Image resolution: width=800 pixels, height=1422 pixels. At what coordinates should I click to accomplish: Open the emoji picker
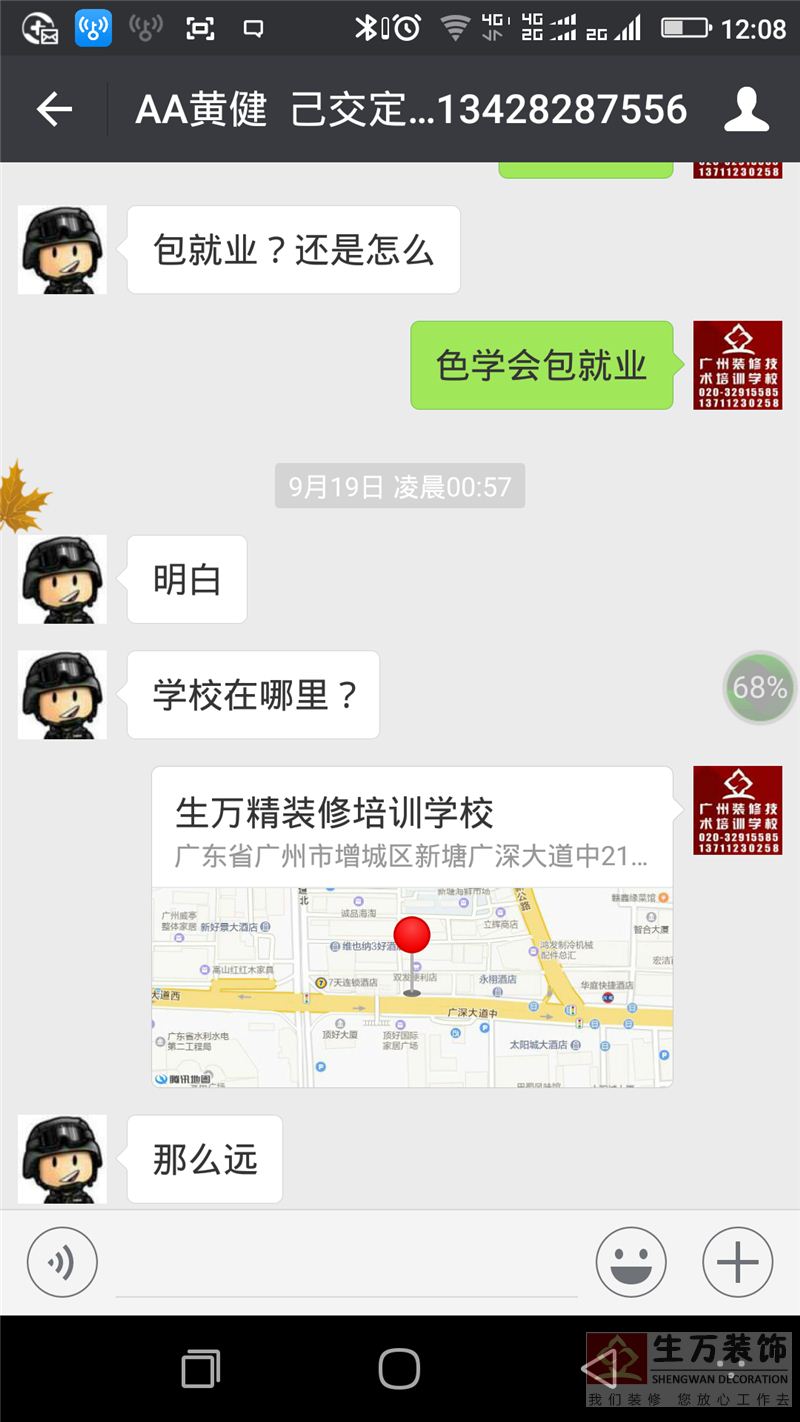click(x=631, y=1262)
